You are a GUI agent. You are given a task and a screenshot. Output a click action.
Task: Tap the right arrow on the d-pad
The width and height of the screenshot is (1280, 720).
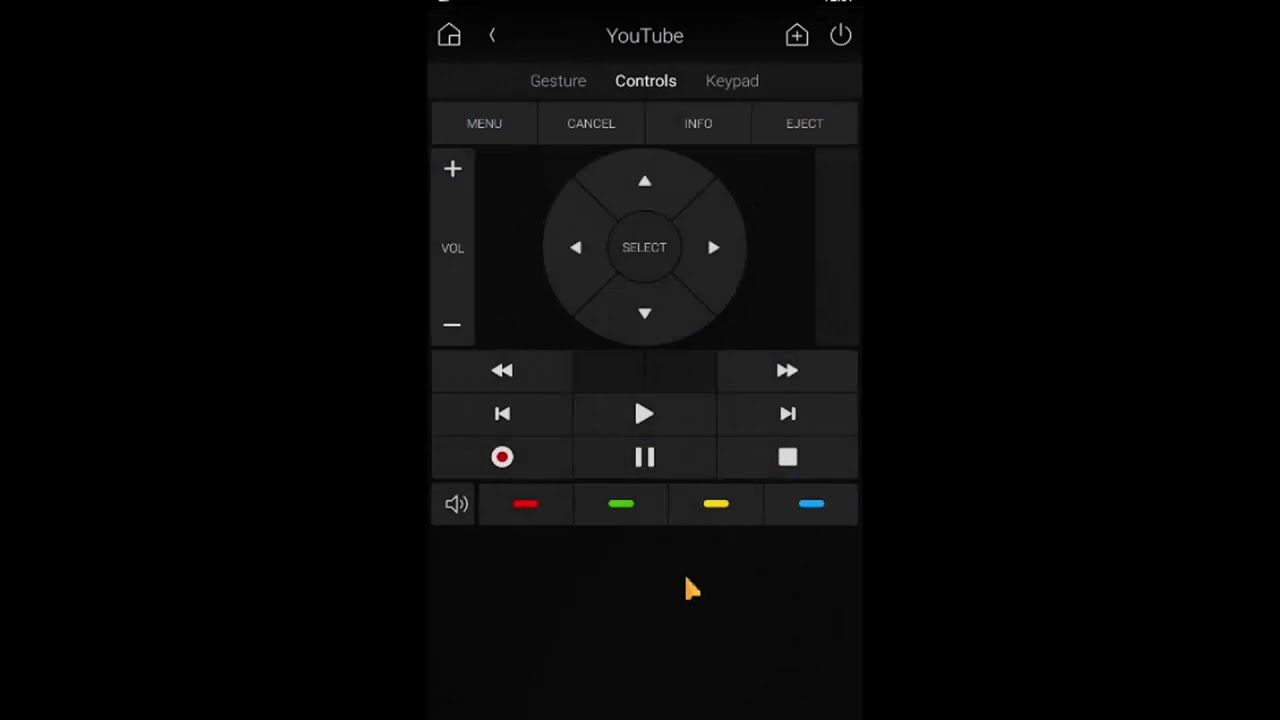coord(713,247)
